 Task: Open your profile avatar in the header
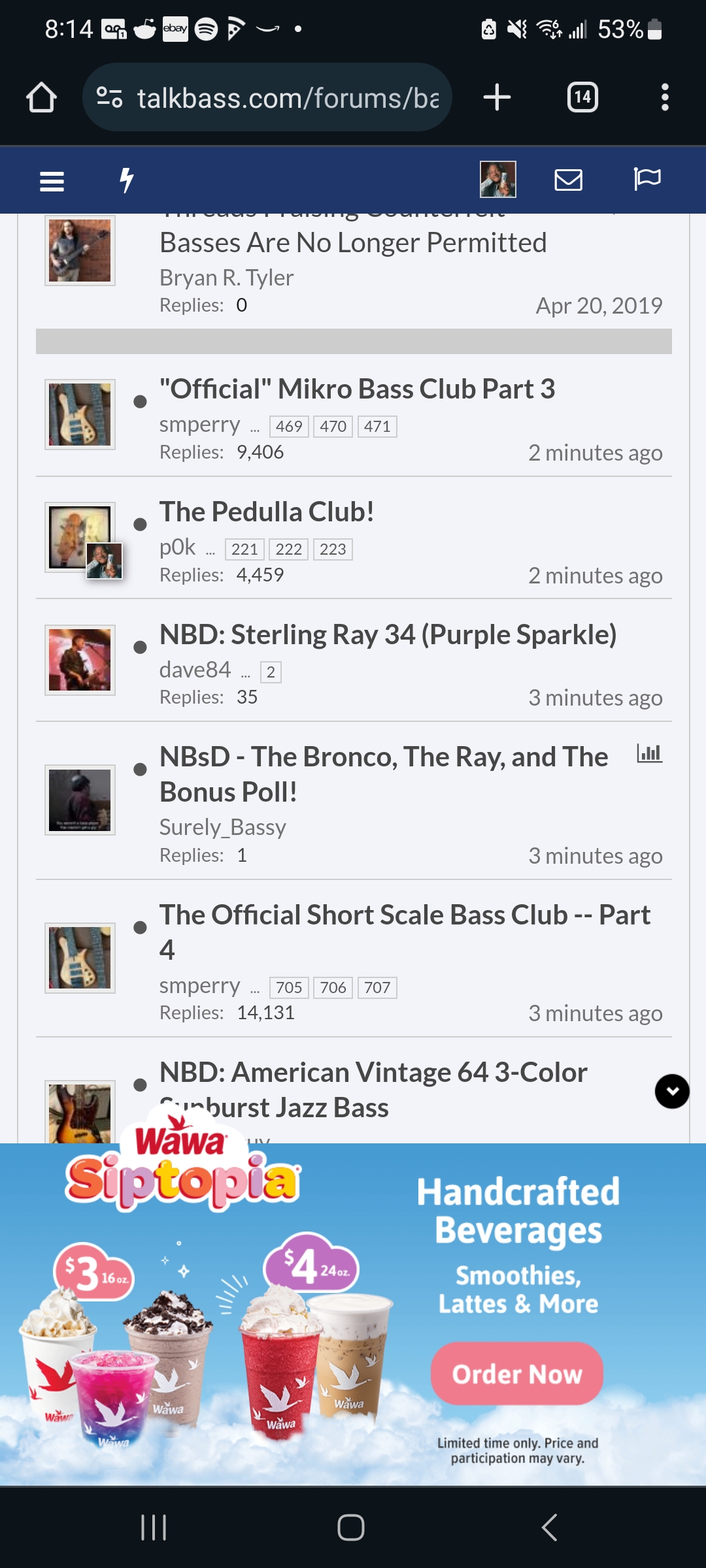pyautogui.click(x=498, y=179)
